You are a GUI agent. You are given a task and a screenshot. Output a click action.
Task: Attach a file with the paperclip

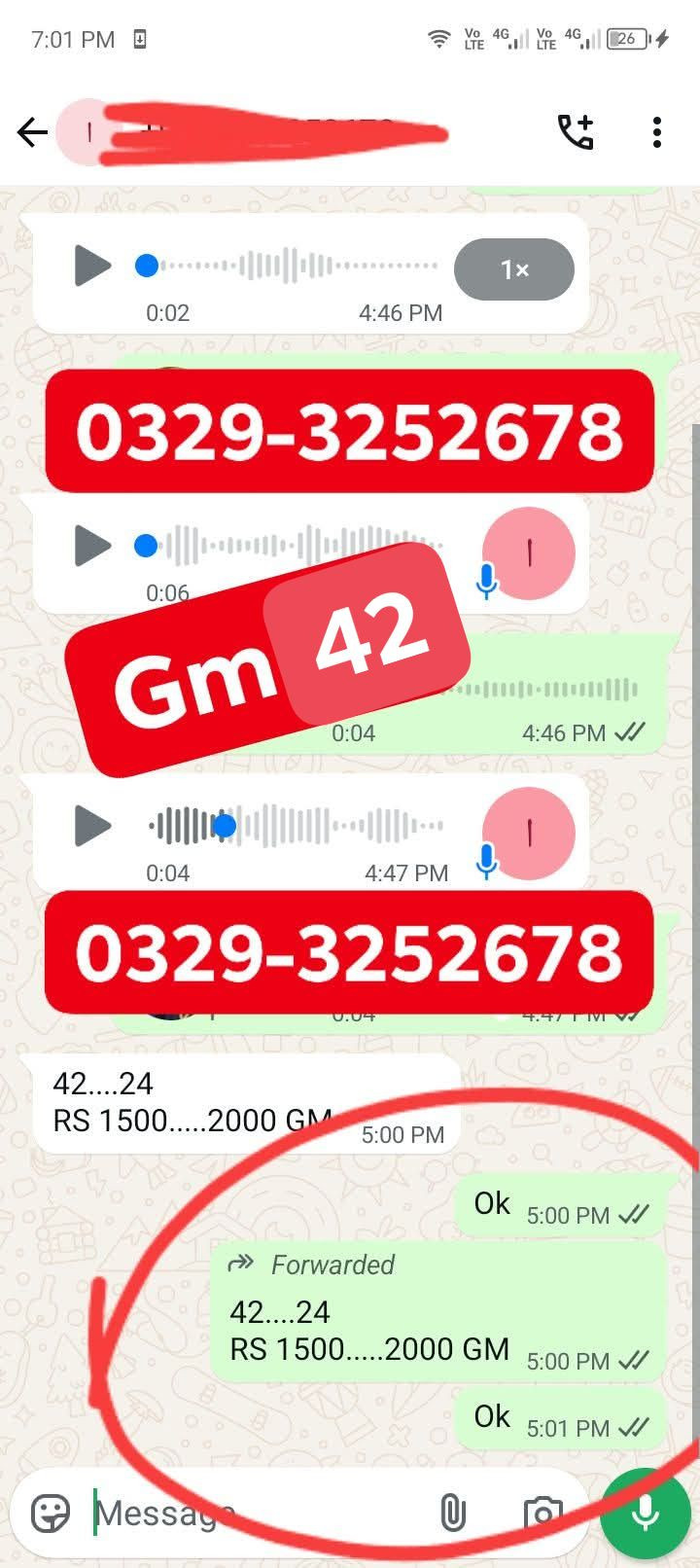[453, 1514]
